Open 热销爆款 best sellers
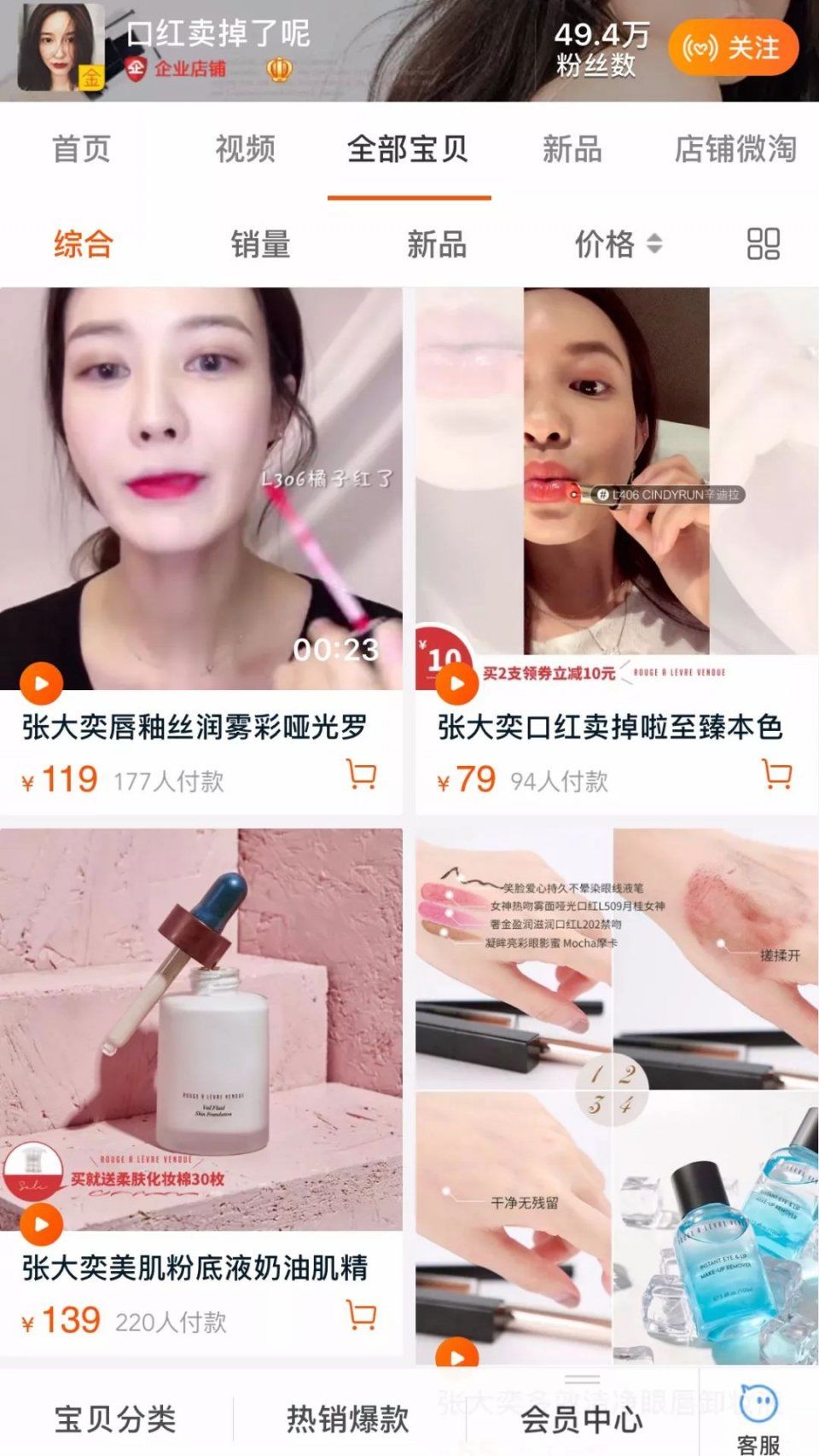The image size is (819, 1456). pyautogui.click(x=348, y=1418)
